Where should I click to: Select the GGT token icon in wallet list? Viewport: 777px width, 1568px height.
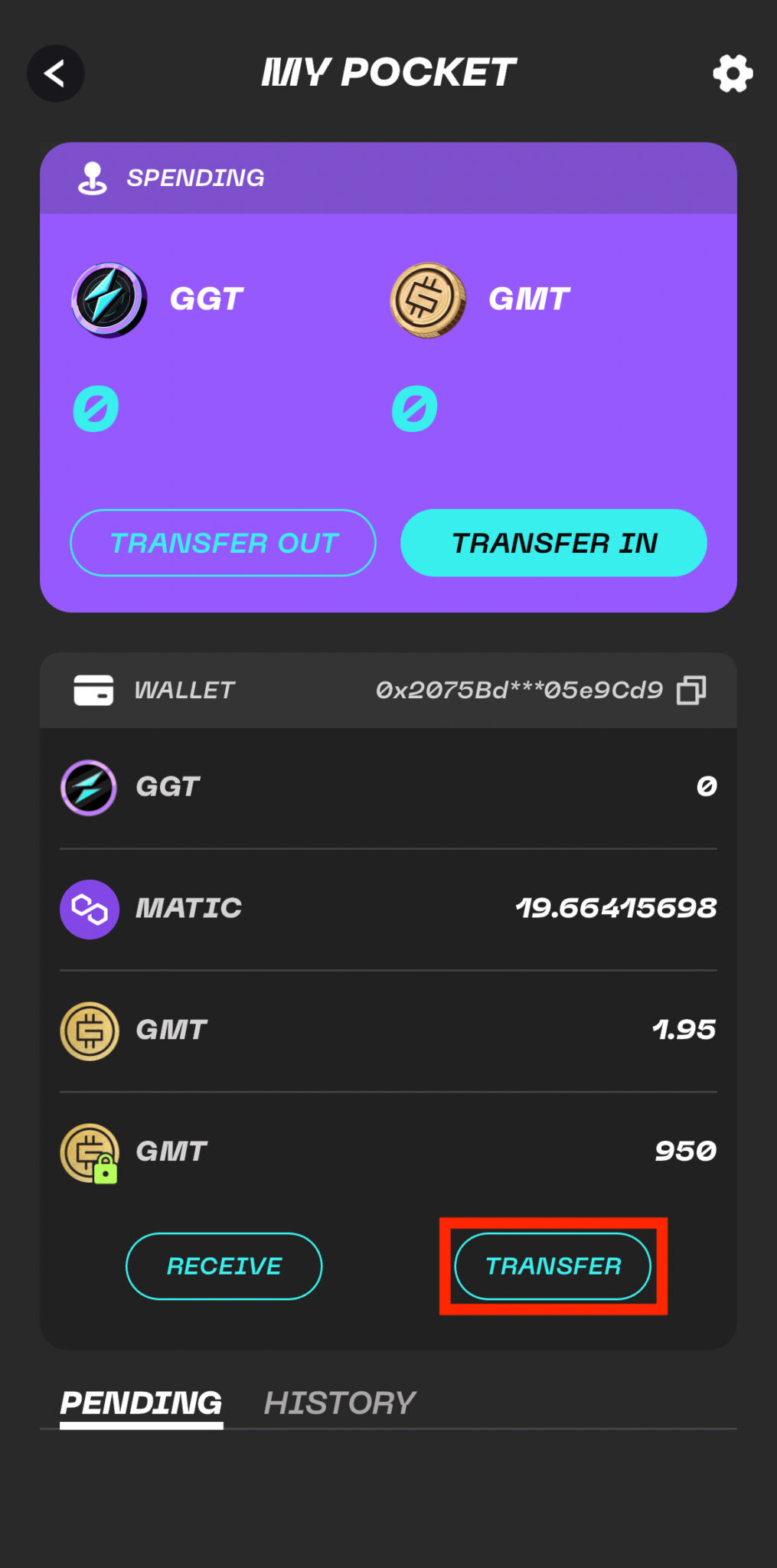[x=88, y=787]
